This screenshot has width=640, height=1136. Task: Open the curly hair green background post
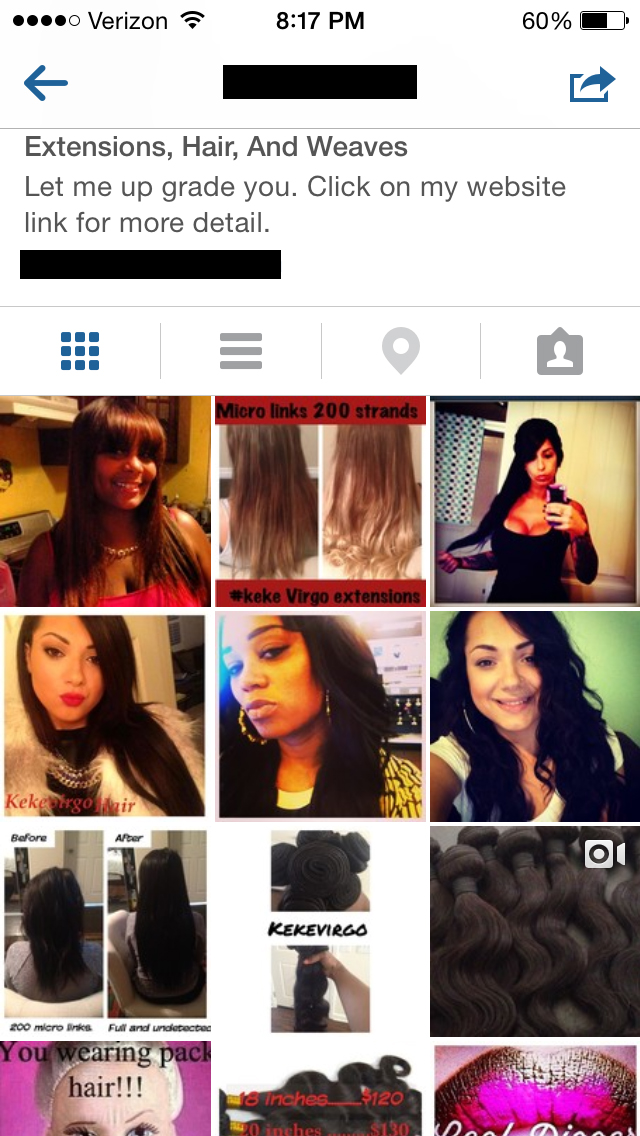pyautogui.click(x=535, y=716)
